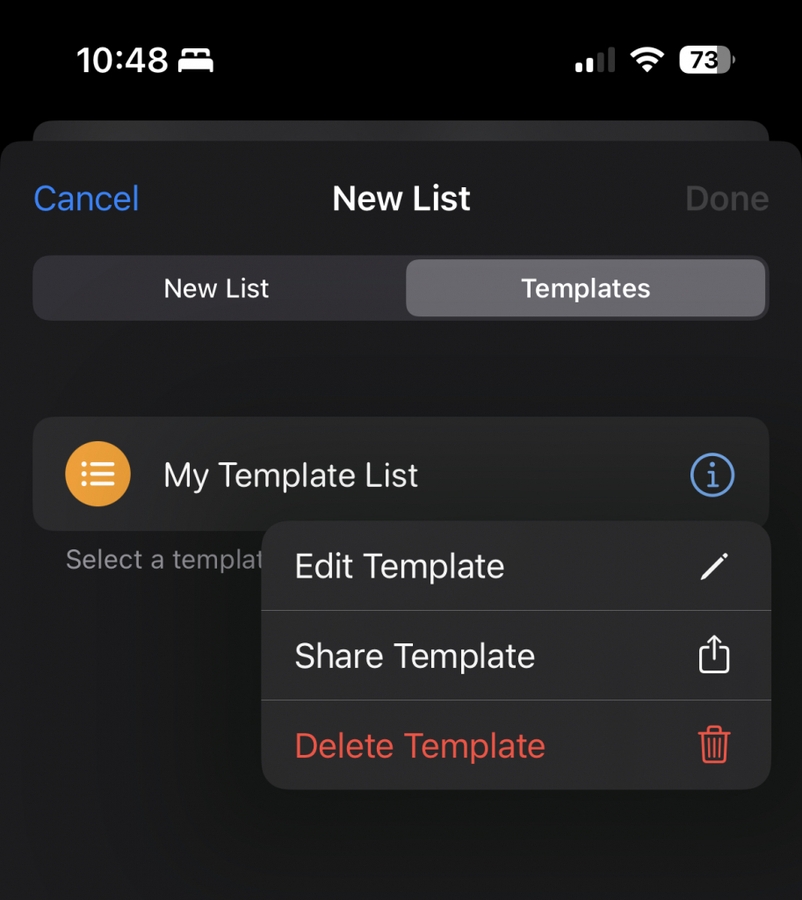Switch to the New List segment
This screenshot has width=802, height=900.
(x=216, y=288)
